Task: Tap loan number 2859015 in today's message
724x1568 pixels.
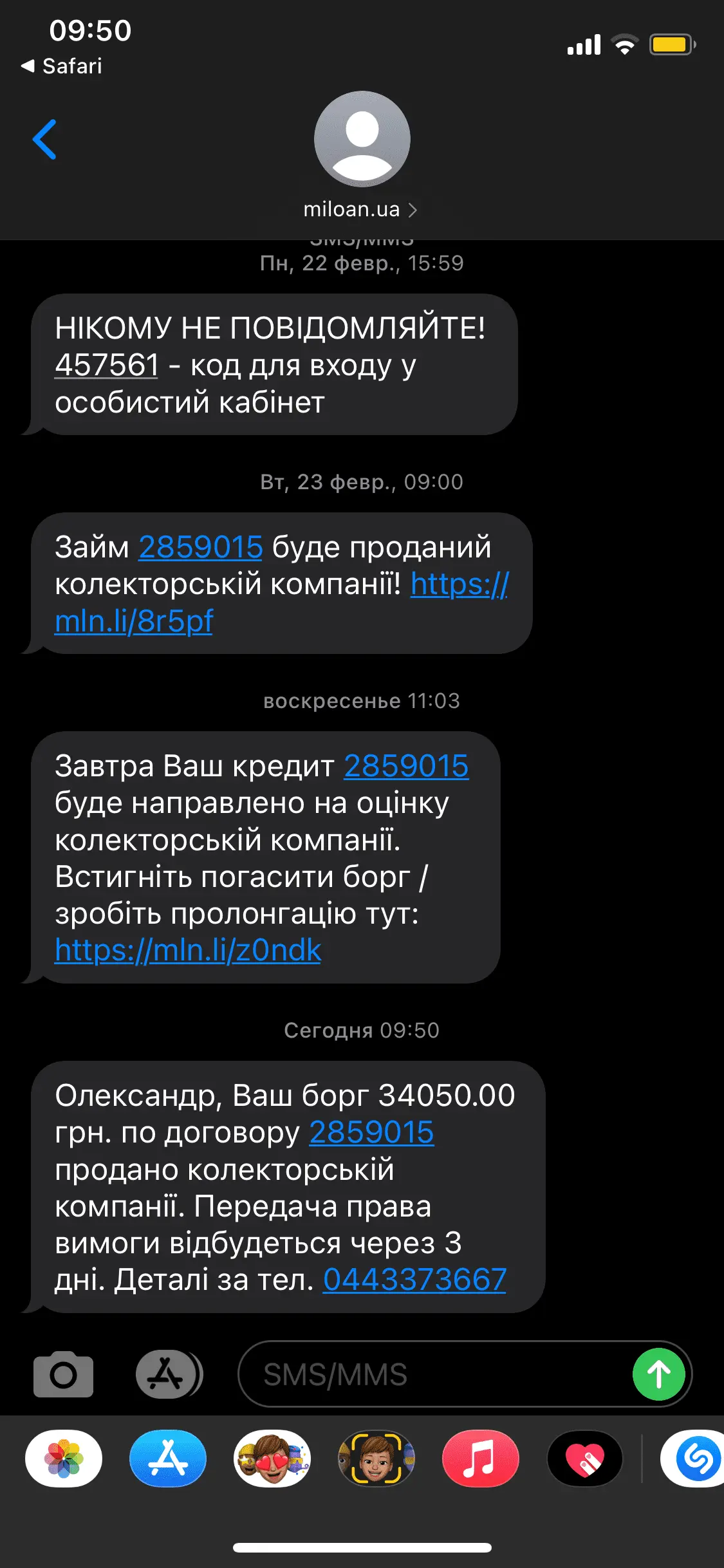Action: coord(371,1132)
